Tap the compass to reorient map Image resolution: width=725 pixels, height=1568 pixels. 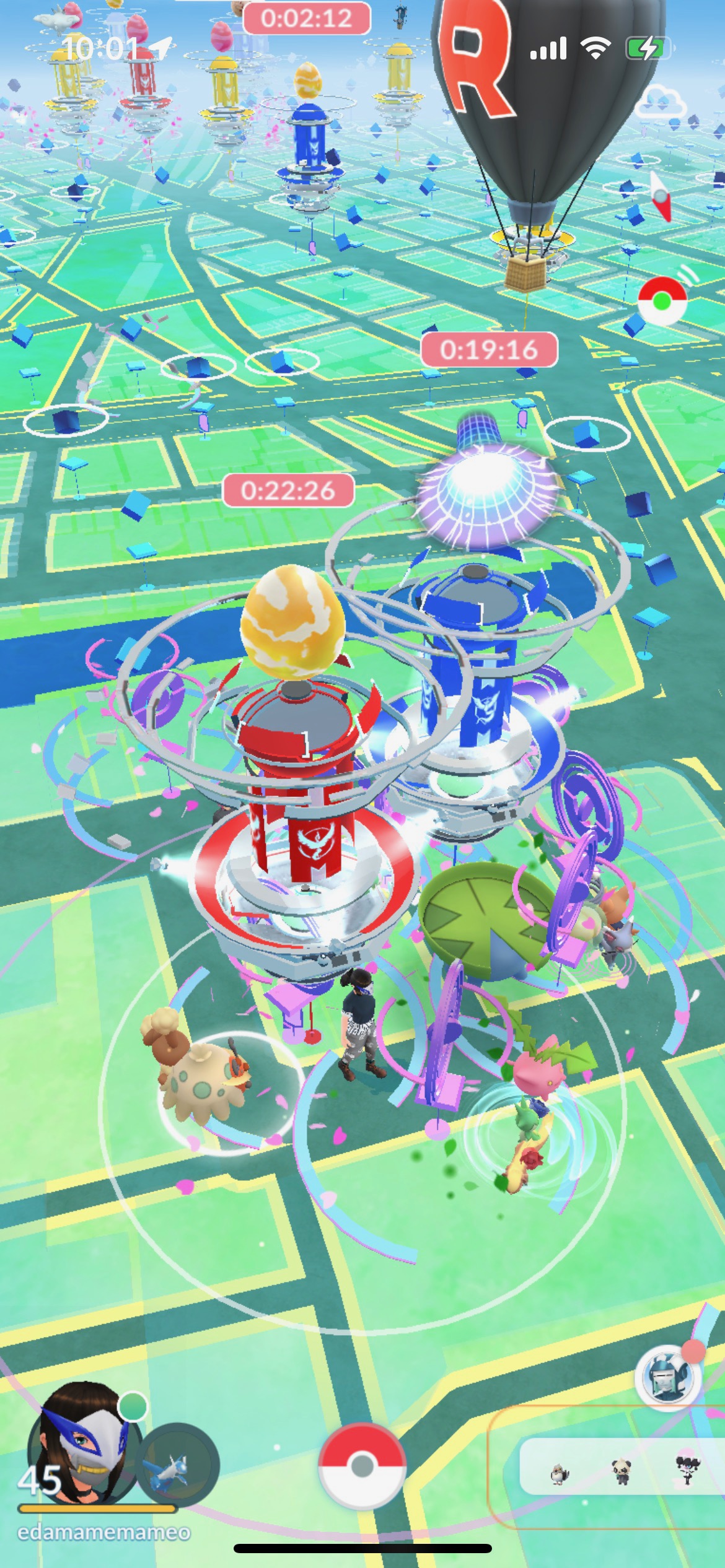661,196
